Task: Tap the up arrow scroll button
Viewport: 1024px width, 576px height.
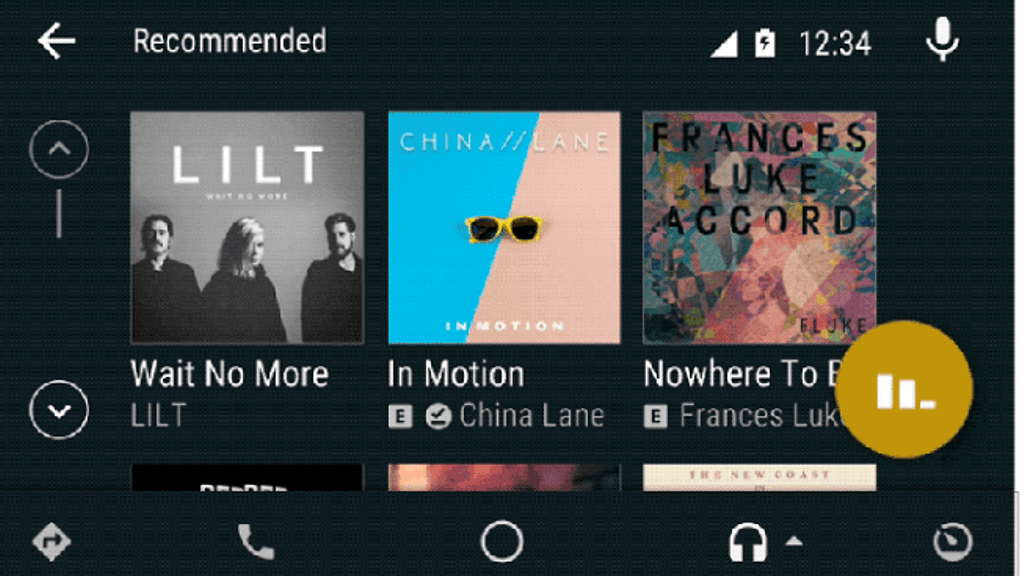Action: pos(59,150)
